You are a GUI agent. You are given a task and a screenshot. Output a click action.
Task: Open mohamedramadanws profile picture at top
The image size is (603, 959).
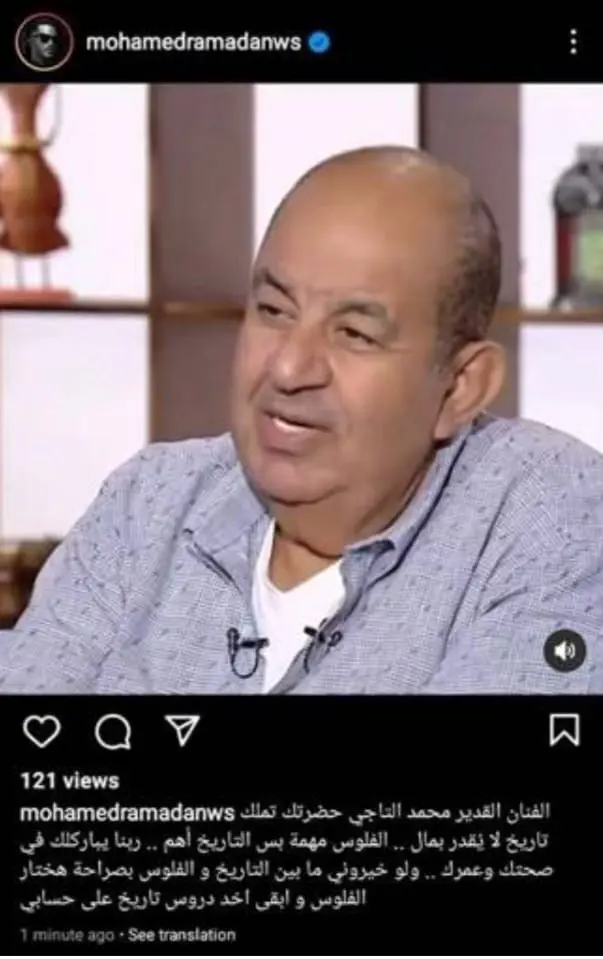pos(44,42)
